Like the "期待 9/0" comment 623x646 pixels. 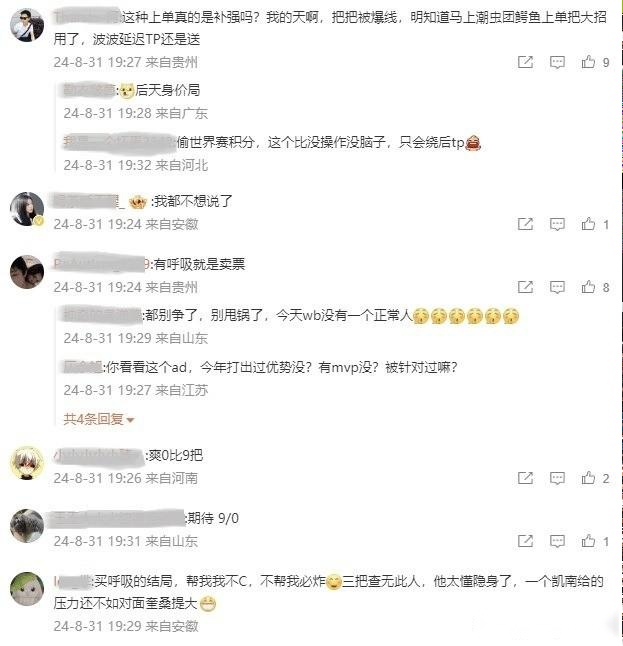[589, 541]
